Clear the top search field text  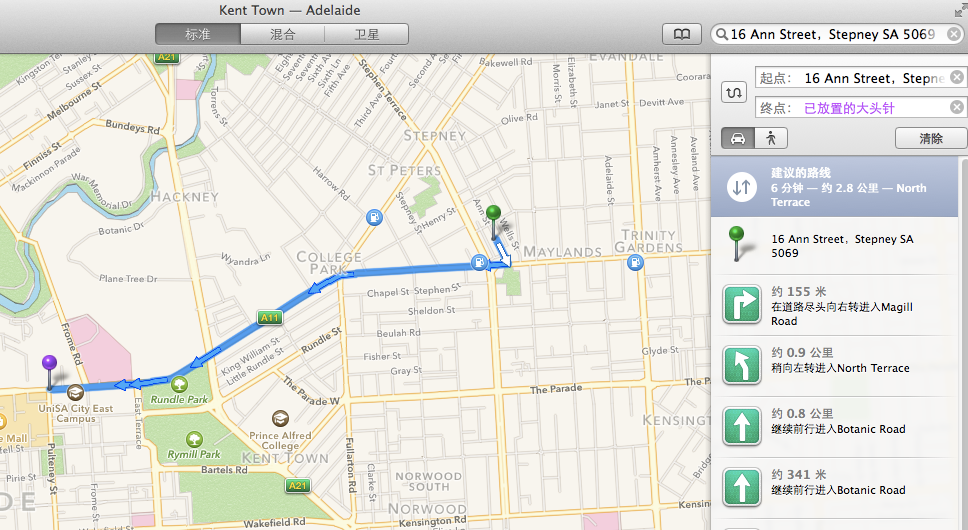pos(954,34)
